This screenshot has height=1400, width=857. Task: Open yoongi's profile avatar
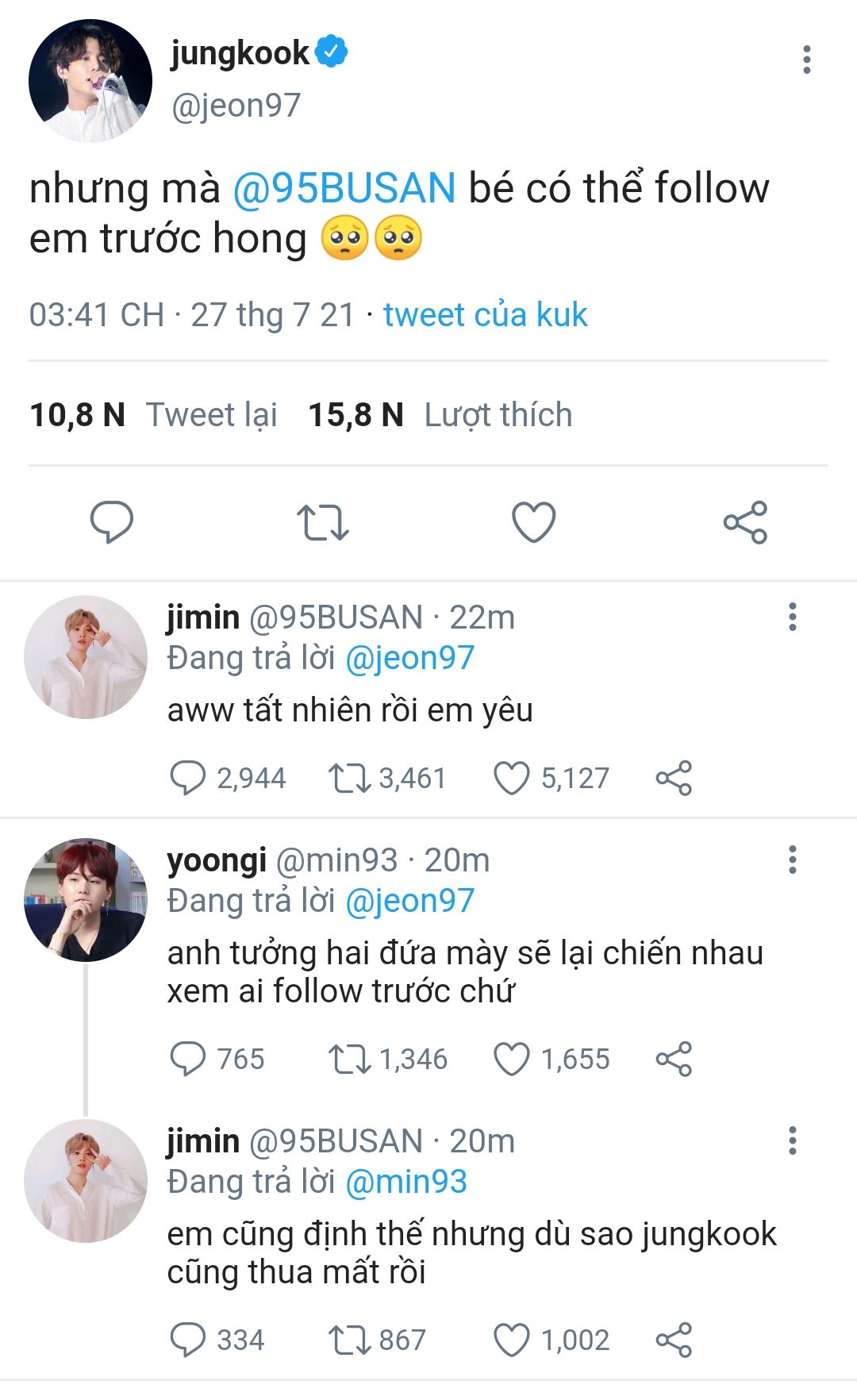pyautogui.click(x=86, y=900)
